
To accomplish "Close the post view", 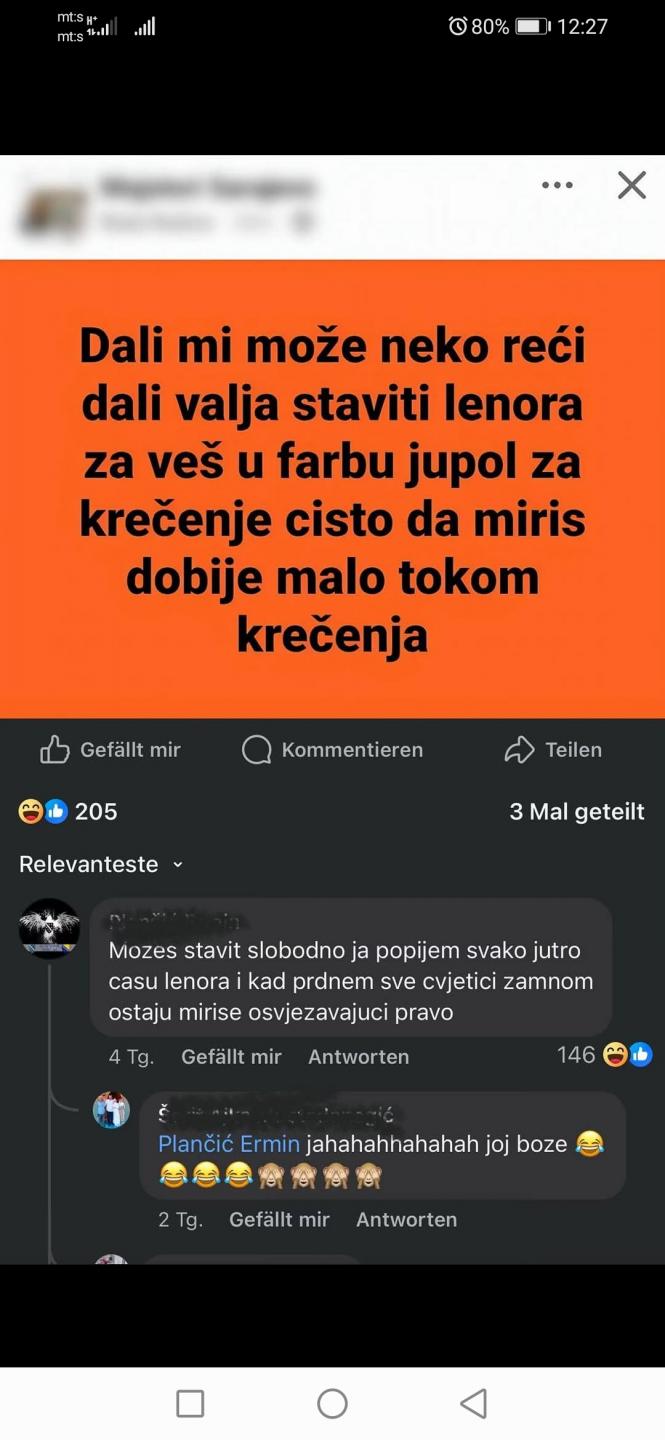I will click(631, 185).
